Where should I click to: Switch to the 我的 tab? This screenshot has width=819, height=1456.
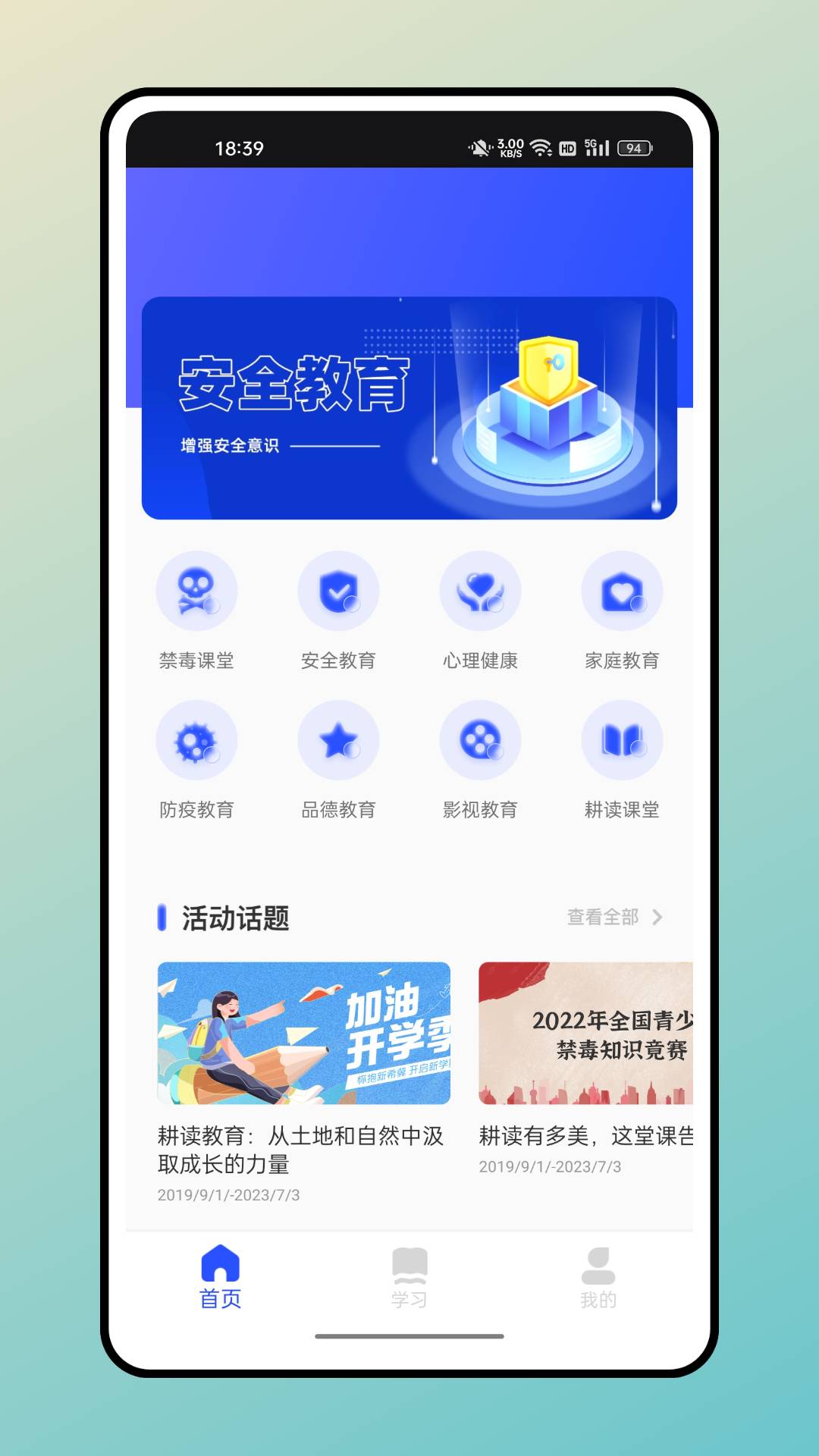point(598,1278)
